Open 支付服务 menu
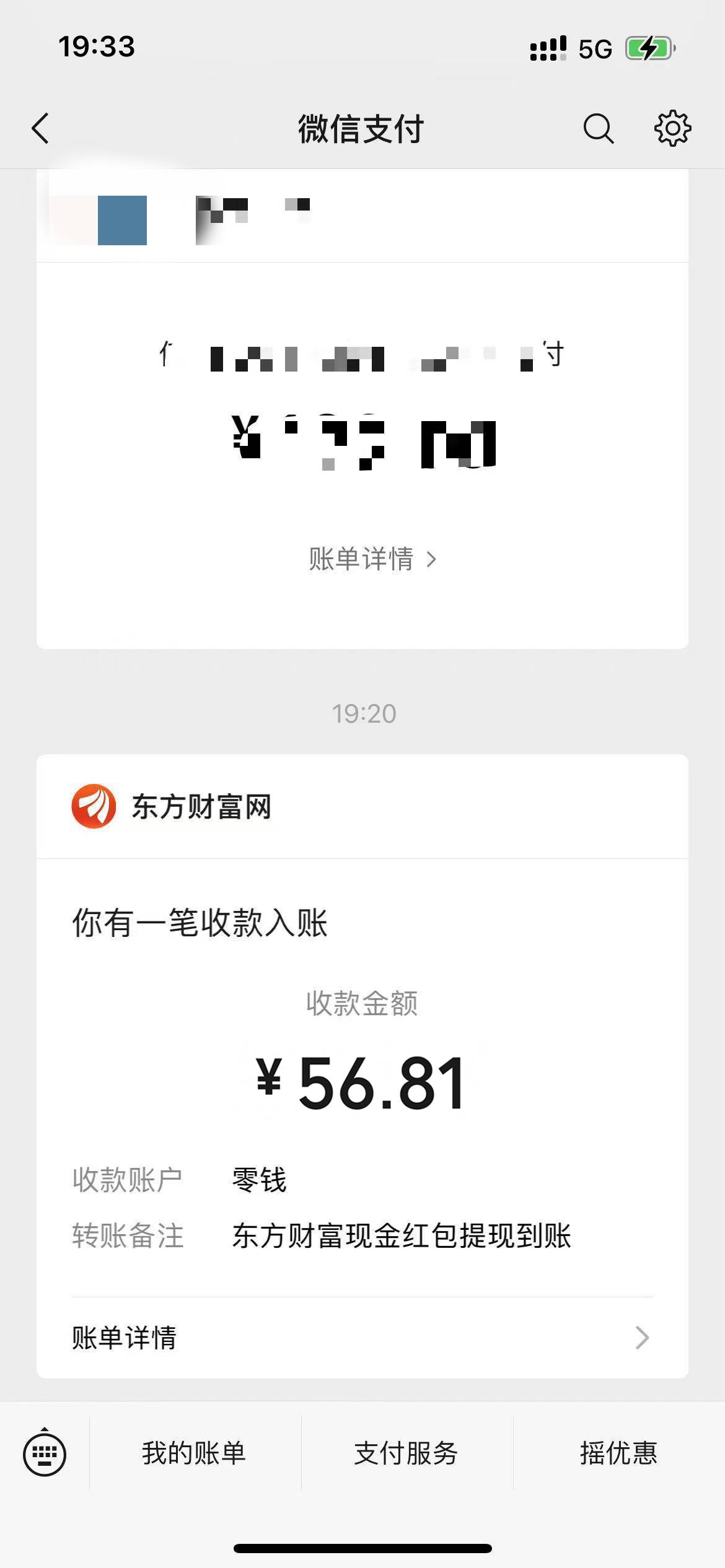This screenshot has width=725, height=1568. (x=406, y=1453)
